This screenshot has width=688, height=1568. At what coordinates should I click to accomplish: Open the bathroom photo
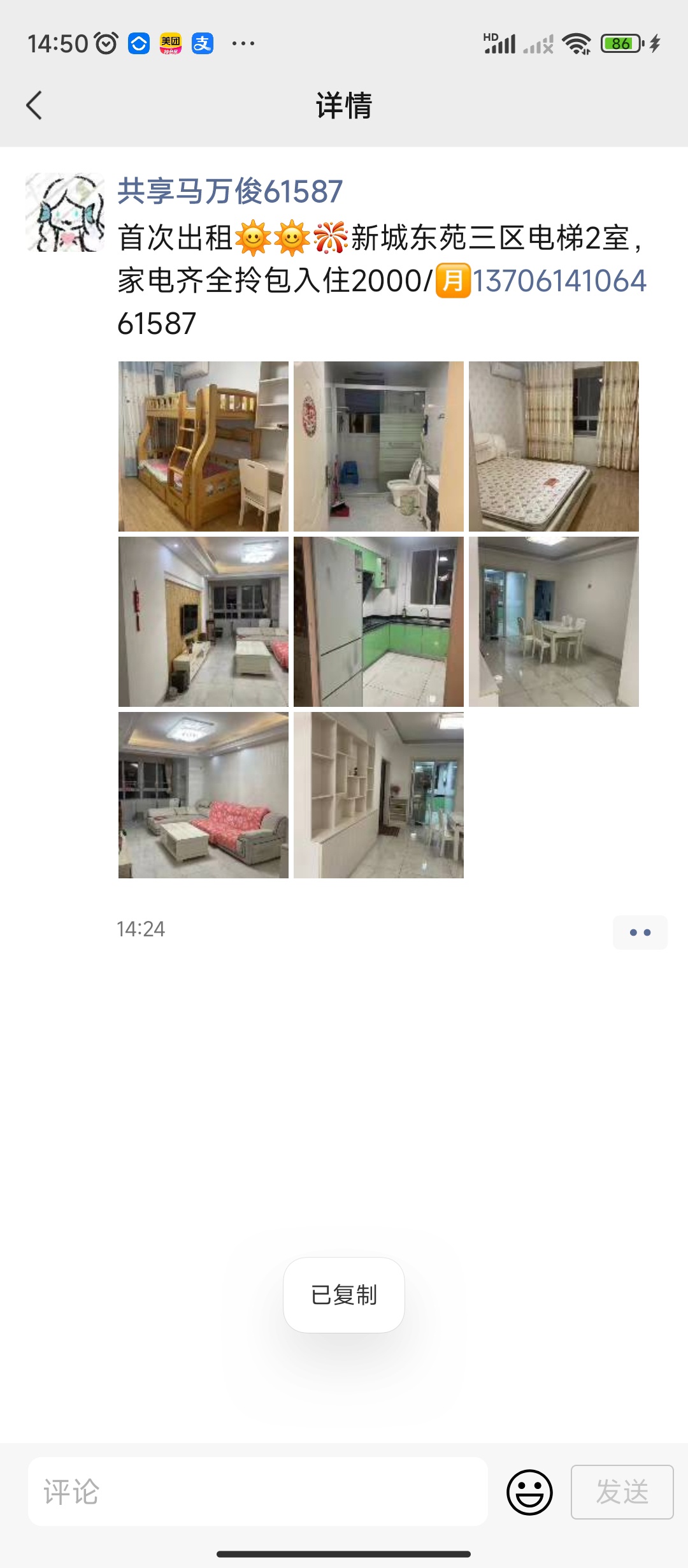tap(378, 446)
